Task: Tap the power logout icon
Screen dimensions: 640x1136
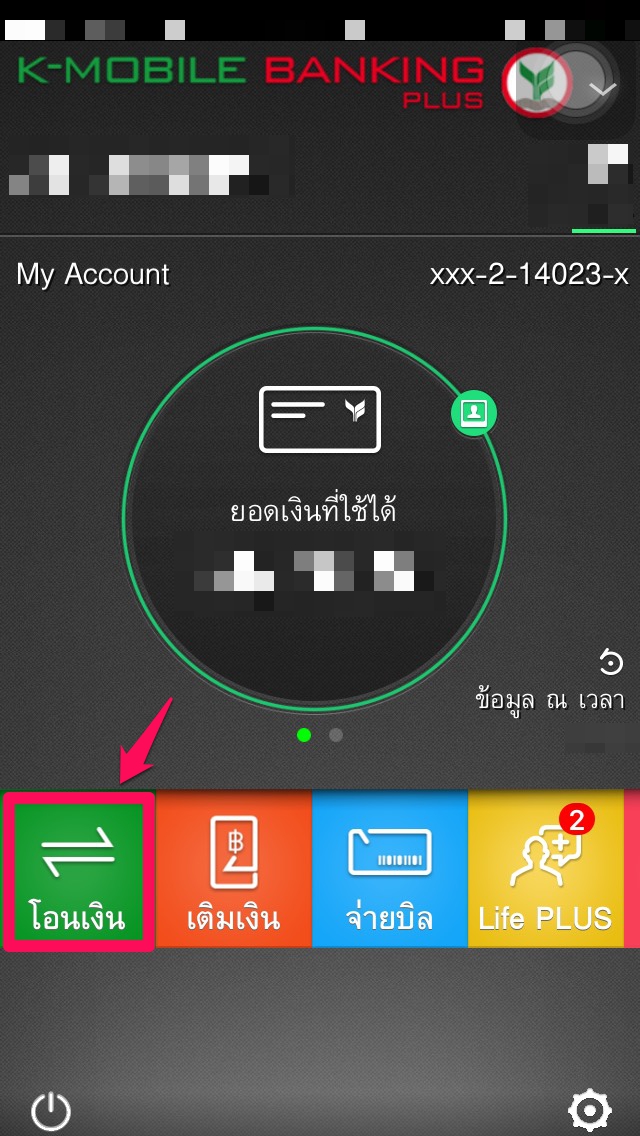Action: 50,1110
